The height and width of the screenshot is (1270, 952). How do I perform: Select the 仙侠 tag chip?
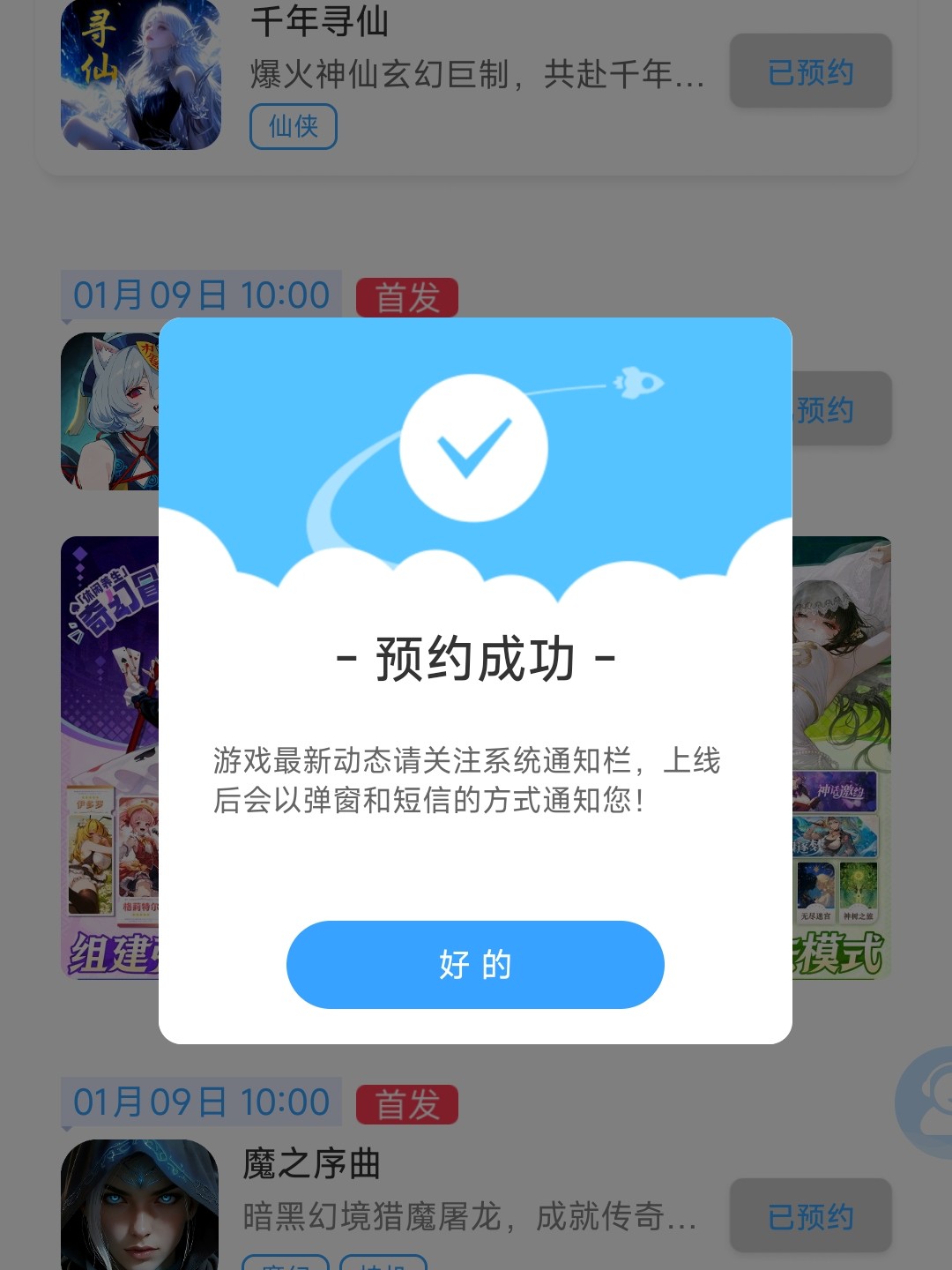pyautogui.click(x=293, y=126)
